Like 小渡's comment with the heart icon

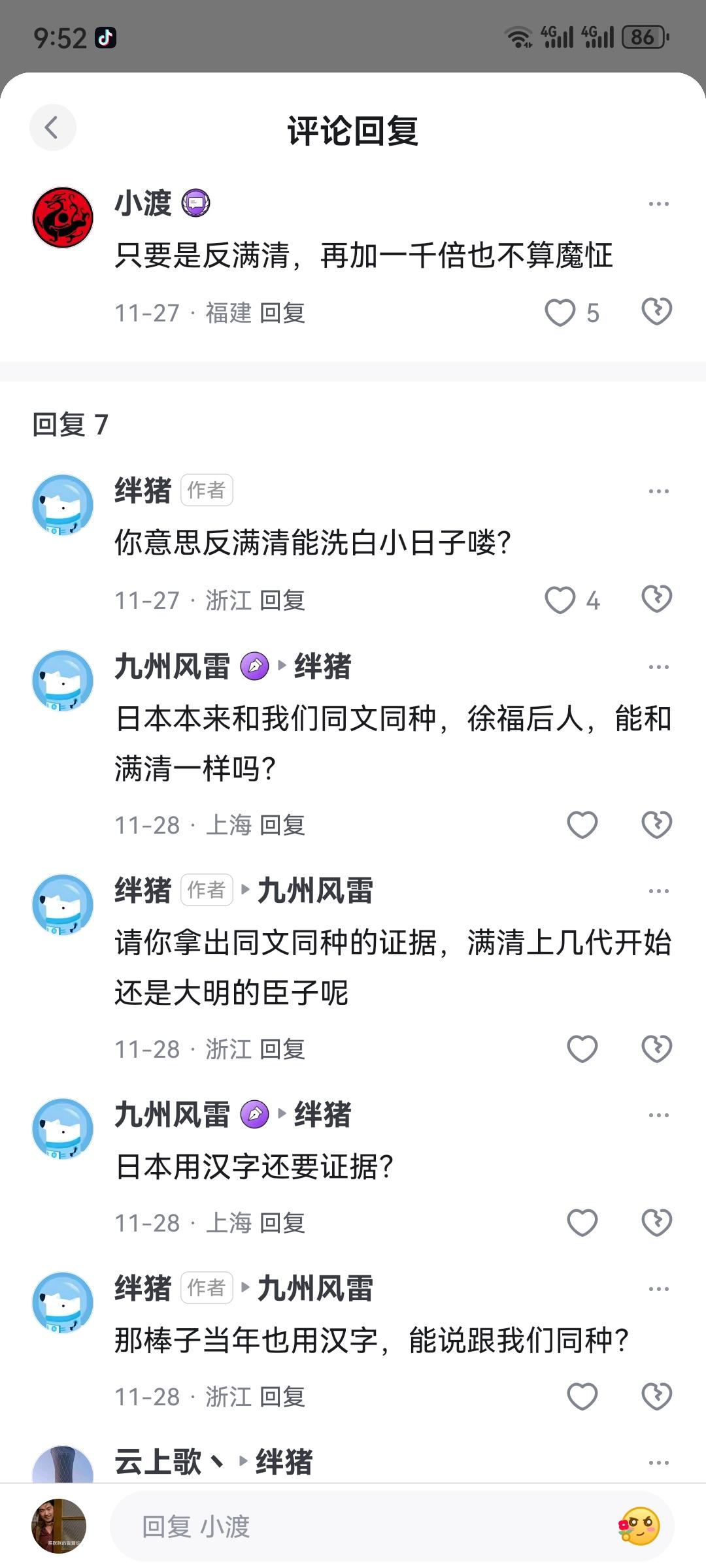561,312
